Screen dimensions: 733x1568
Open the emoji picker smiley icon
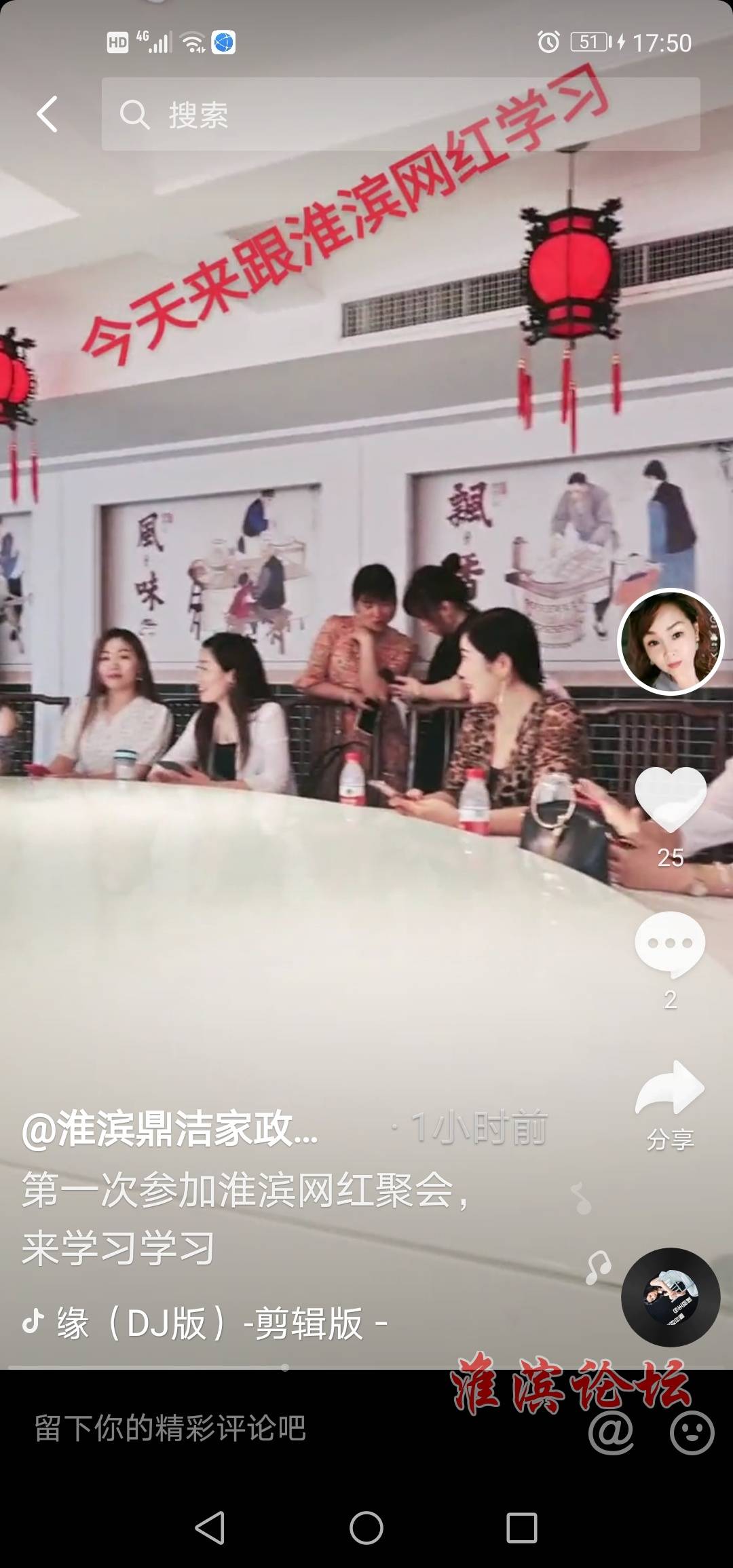click(x=692, y=1431)
